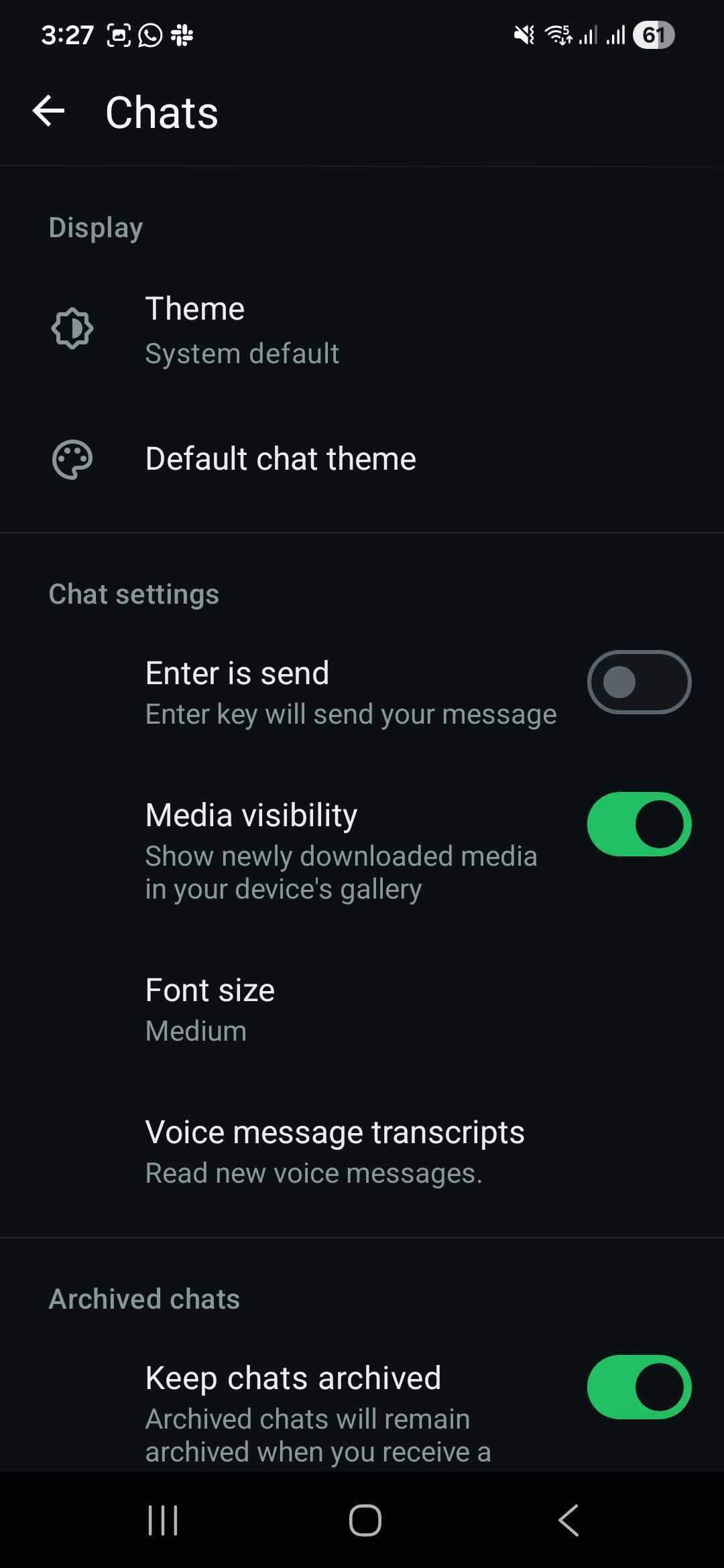
Task: Open Default chat theme
Action: pos(280,459)
